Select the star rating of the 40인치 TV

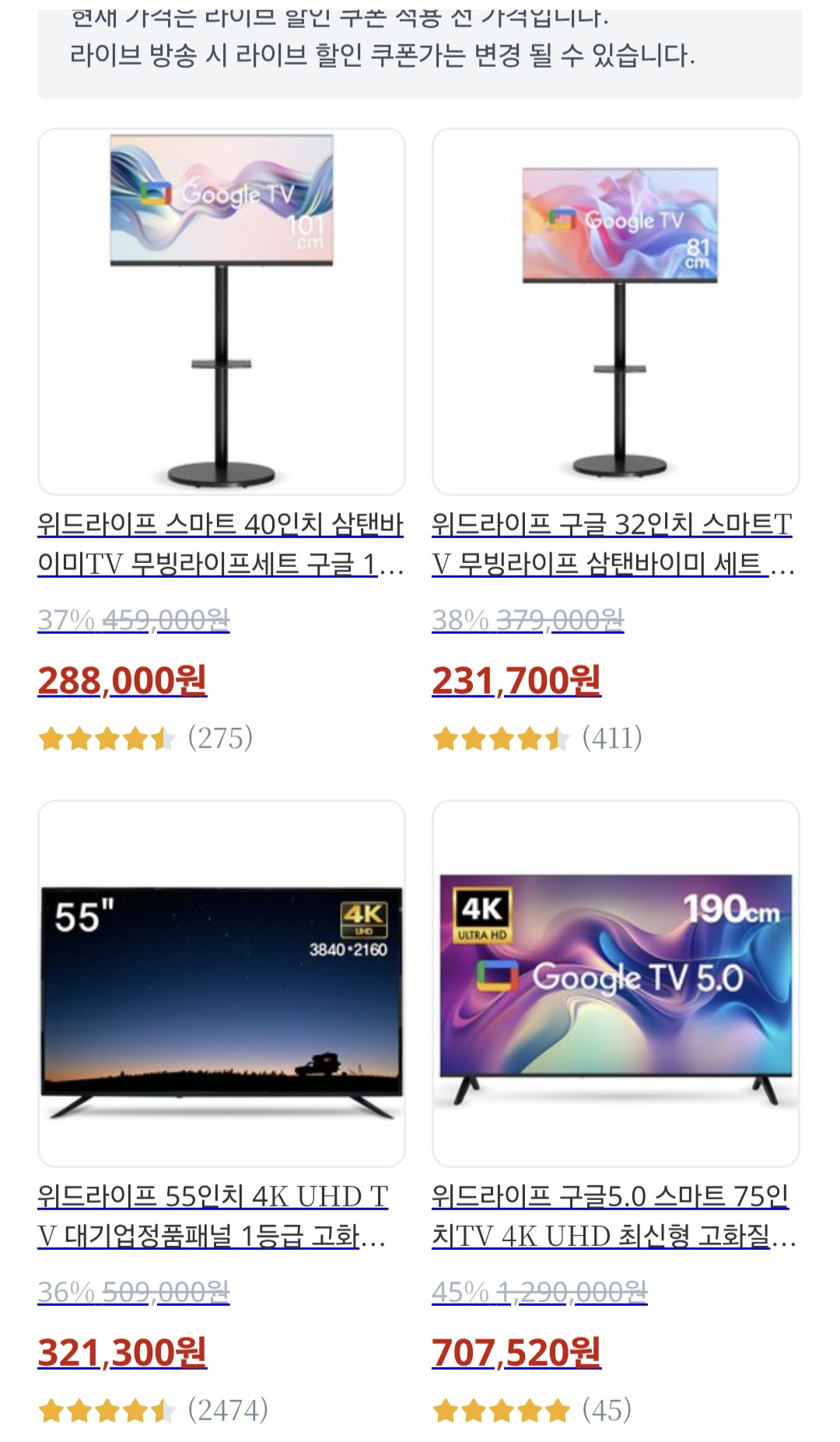tap(105, 740)
